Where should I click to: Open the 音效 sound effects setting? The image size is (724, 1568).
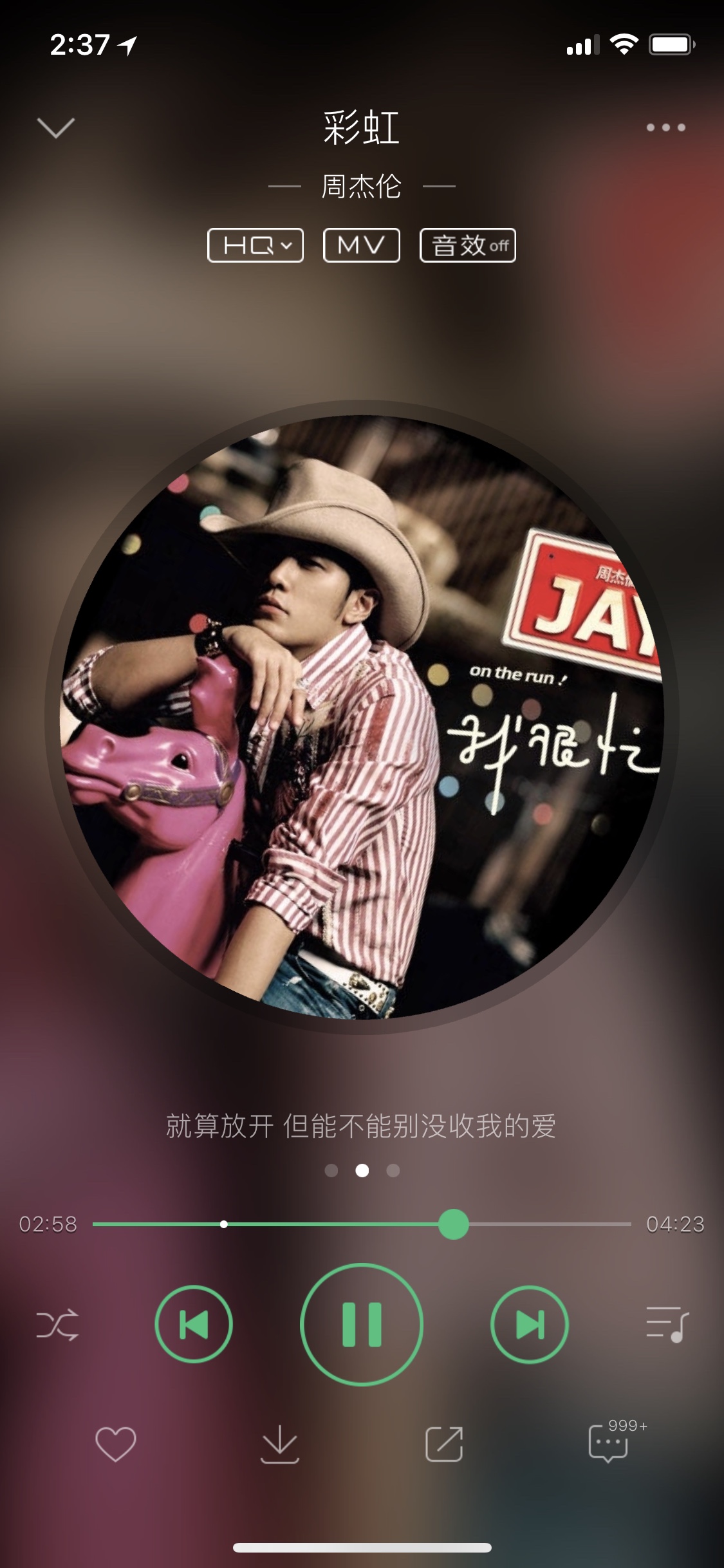pyautogui.click(x=468, y=245)
